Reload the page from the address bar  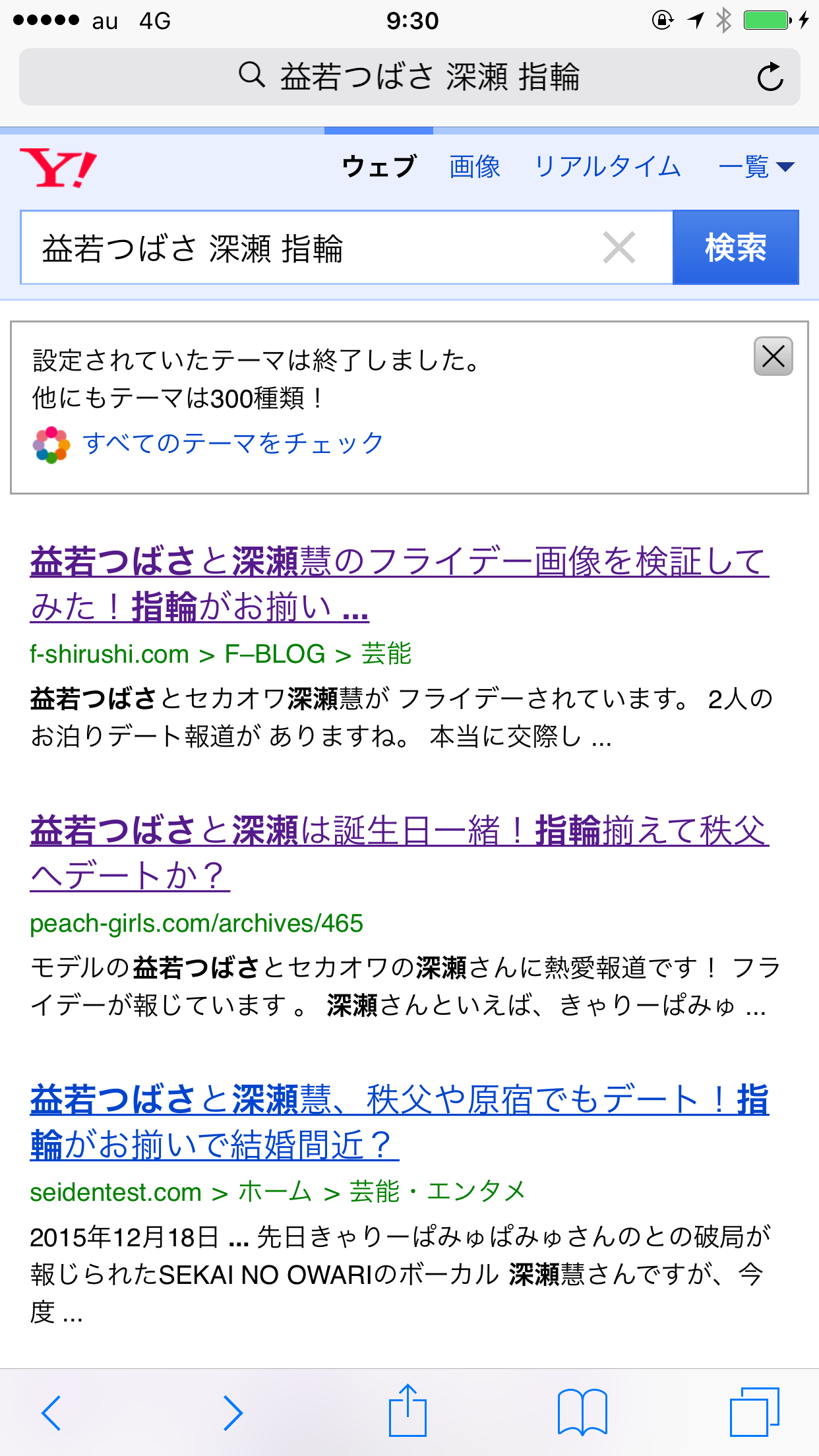(770, 77)
